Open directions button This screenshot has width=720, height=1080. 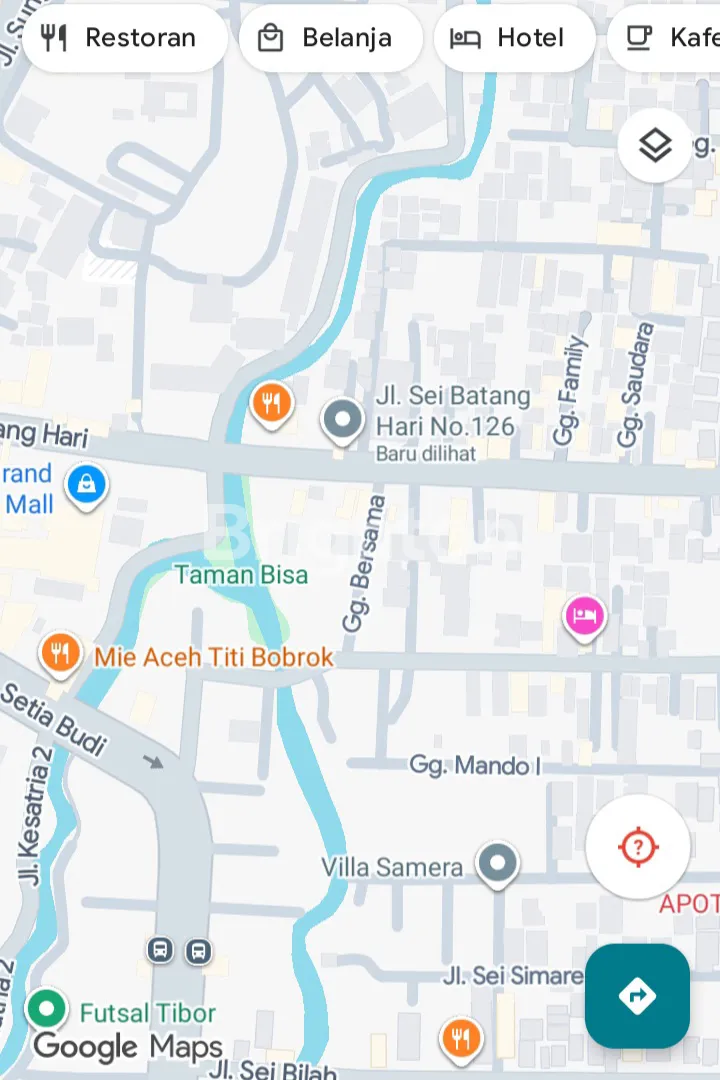click(637, 995)
